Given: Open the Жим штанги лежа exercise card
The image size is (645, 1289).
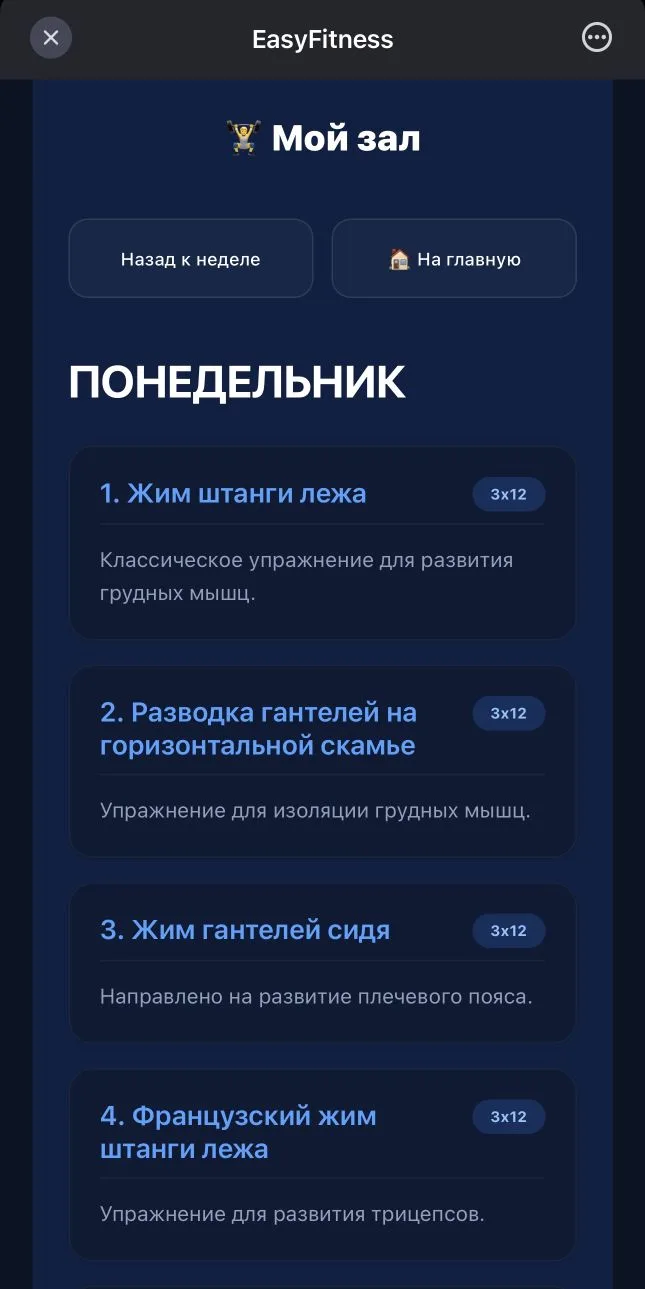Looking at the screenshot, I should click(x=322, y=542).
